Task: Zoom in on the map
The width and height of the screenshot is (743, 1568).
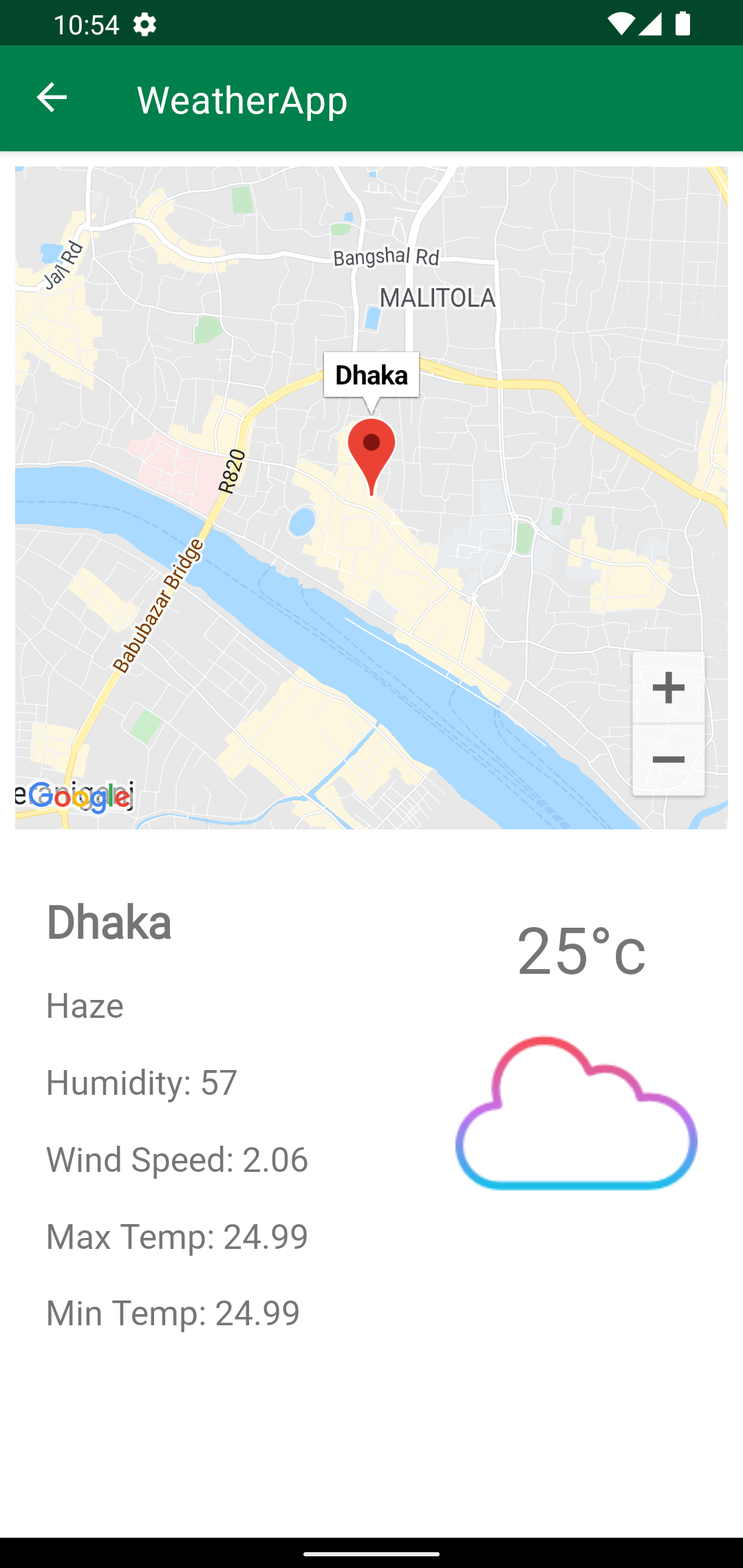Action: (x=668, y=687)
